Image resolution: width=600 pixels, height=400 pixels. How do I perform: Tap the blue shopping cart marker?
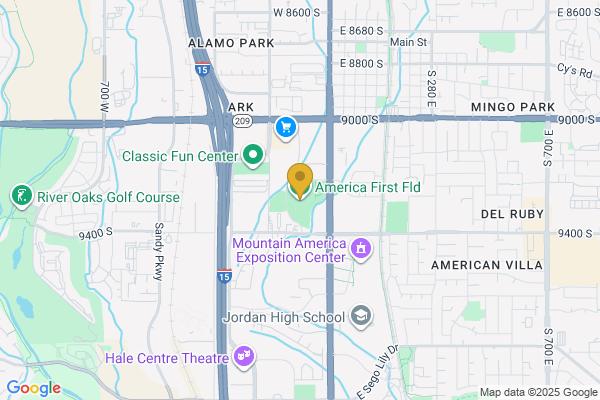[x=287, y=127]
